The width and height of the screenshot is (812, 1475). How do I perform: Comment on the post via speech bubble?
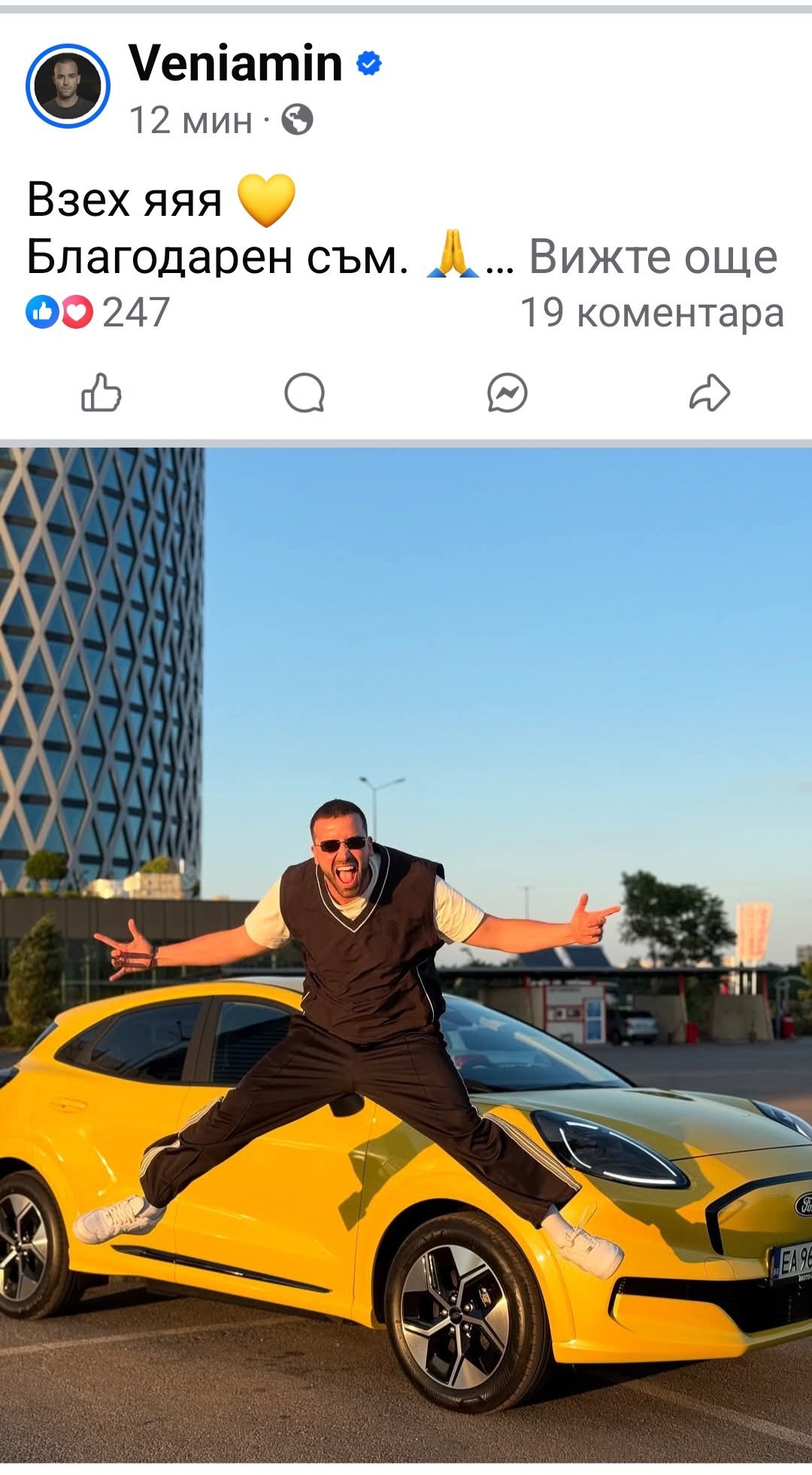[x=304, y=393]
